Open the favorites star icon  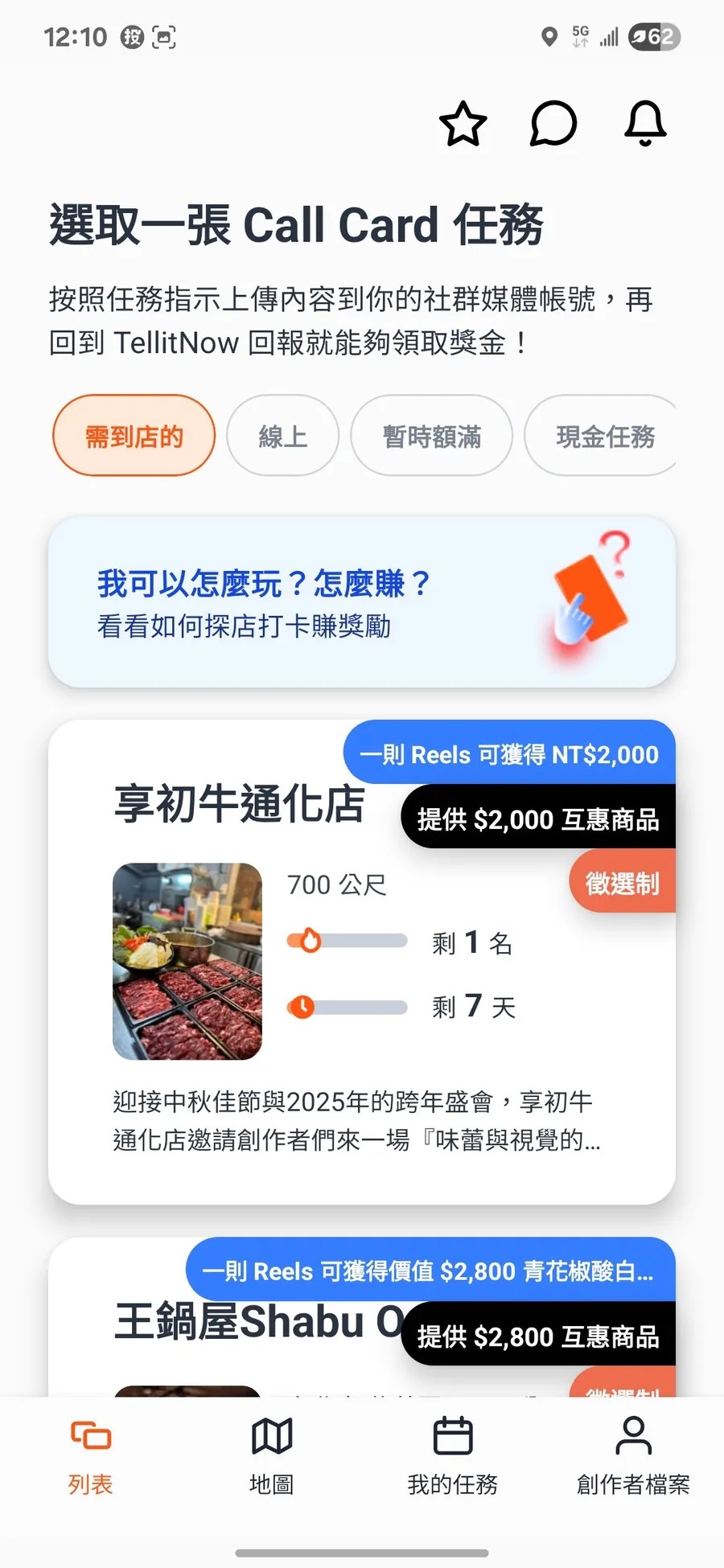pos(463,124)
